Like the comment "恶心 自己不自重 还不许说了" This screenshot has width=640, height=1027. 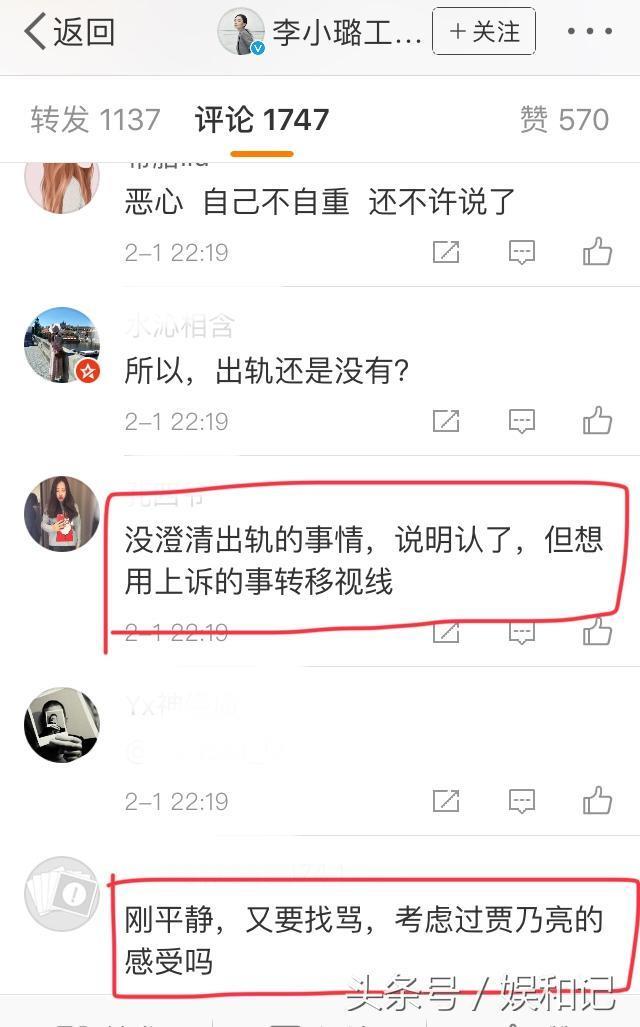[598, 252]
